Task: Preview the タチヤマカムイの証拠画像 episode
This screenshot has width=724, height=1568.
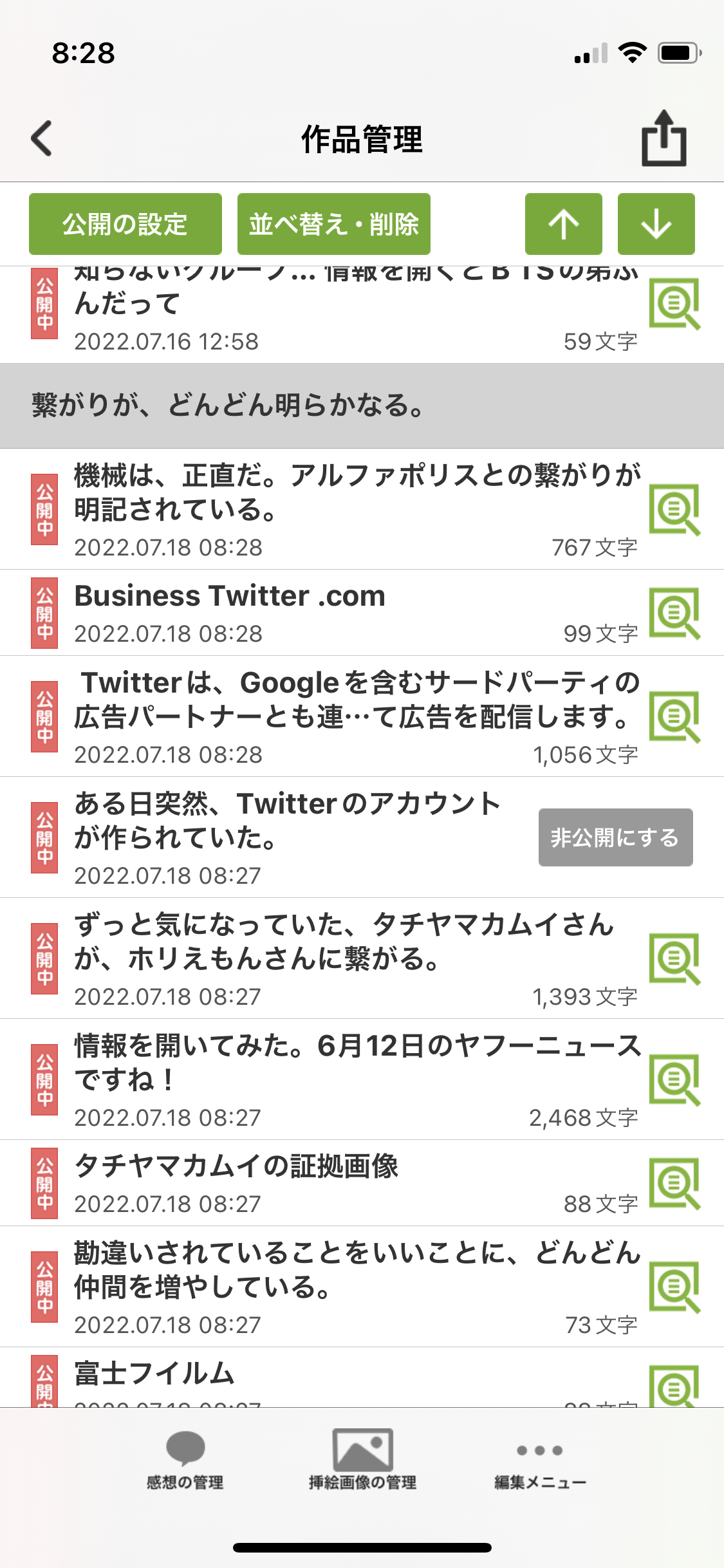Action: [x=674, y=1183]
